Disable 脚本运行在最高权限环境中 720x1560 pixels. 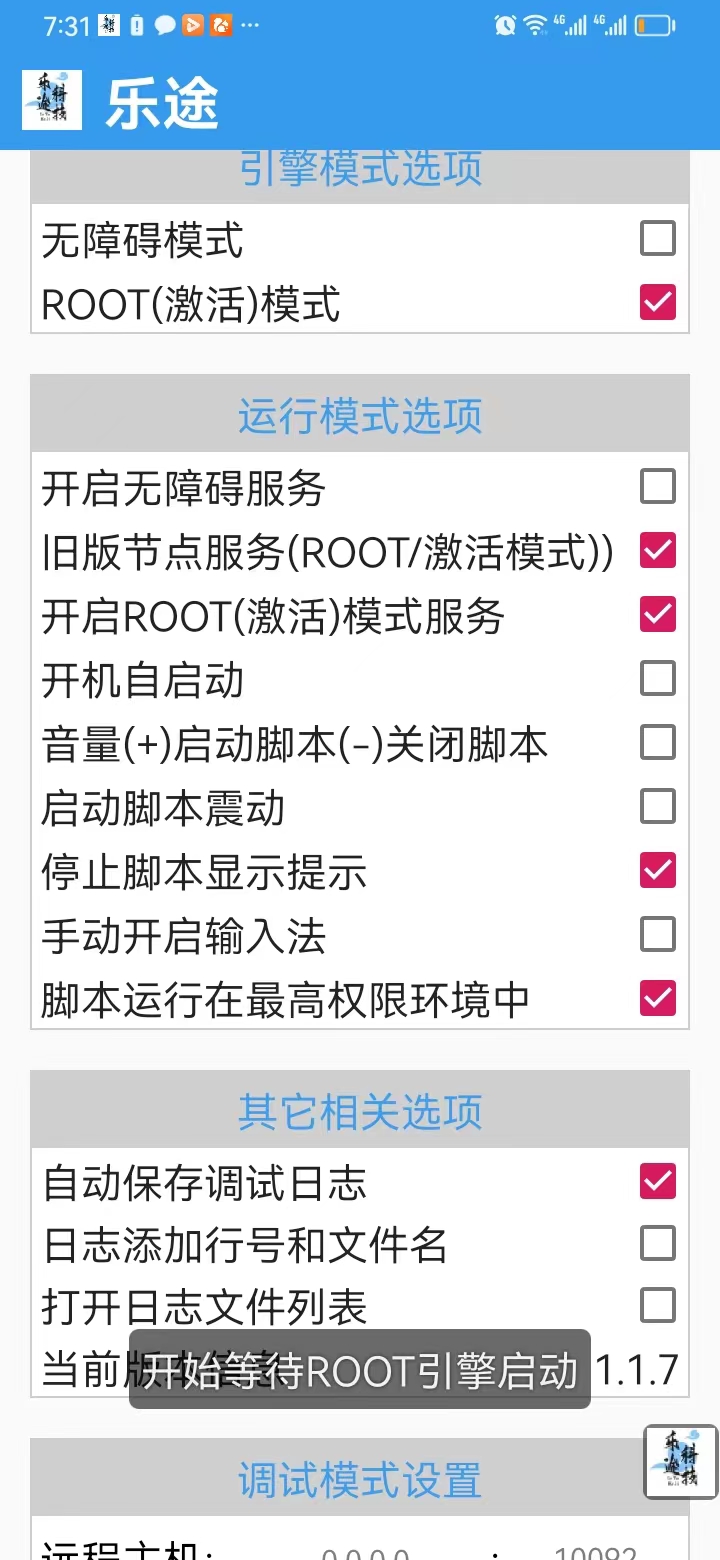658,998
